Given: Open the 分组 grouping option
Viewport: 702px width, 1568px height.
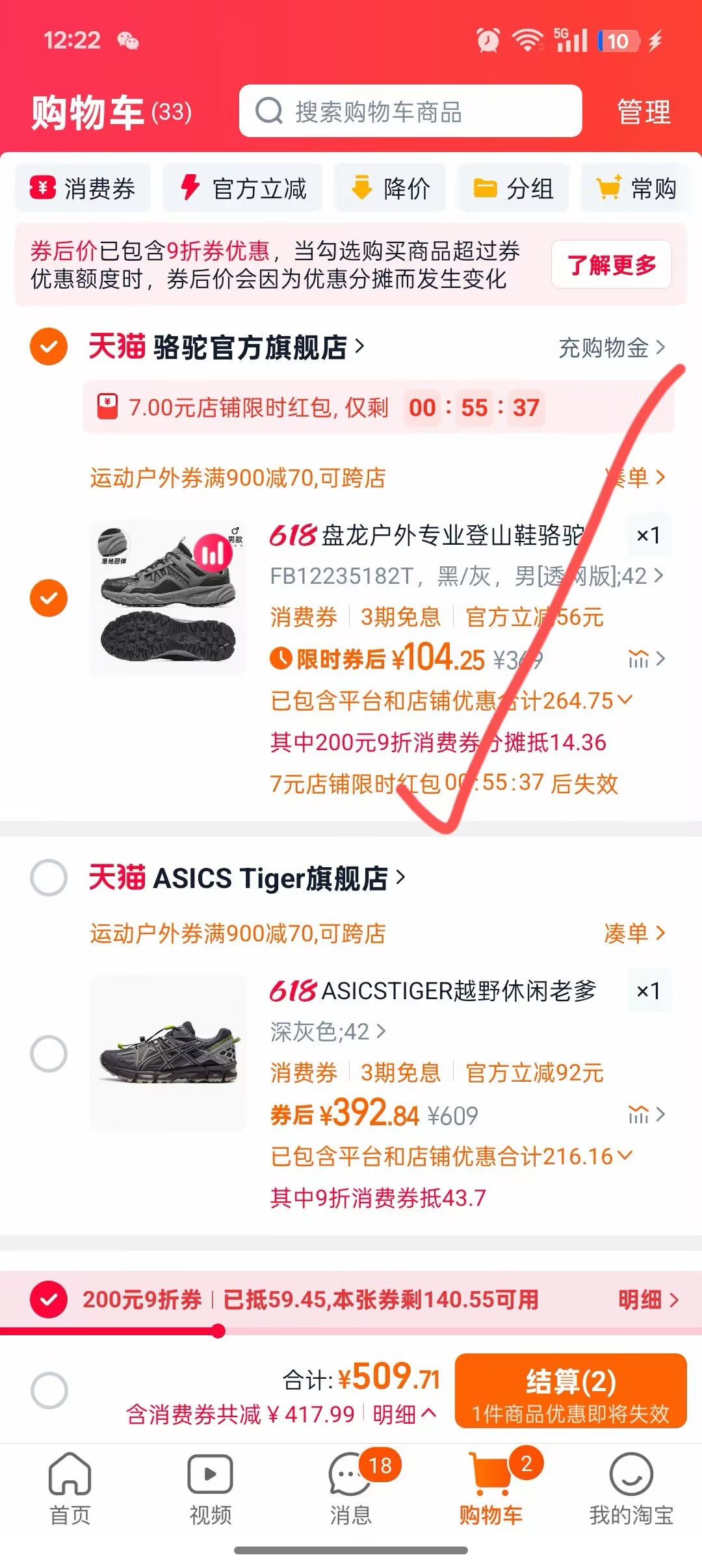Looking at the screenshot, I should coord(513,189).
